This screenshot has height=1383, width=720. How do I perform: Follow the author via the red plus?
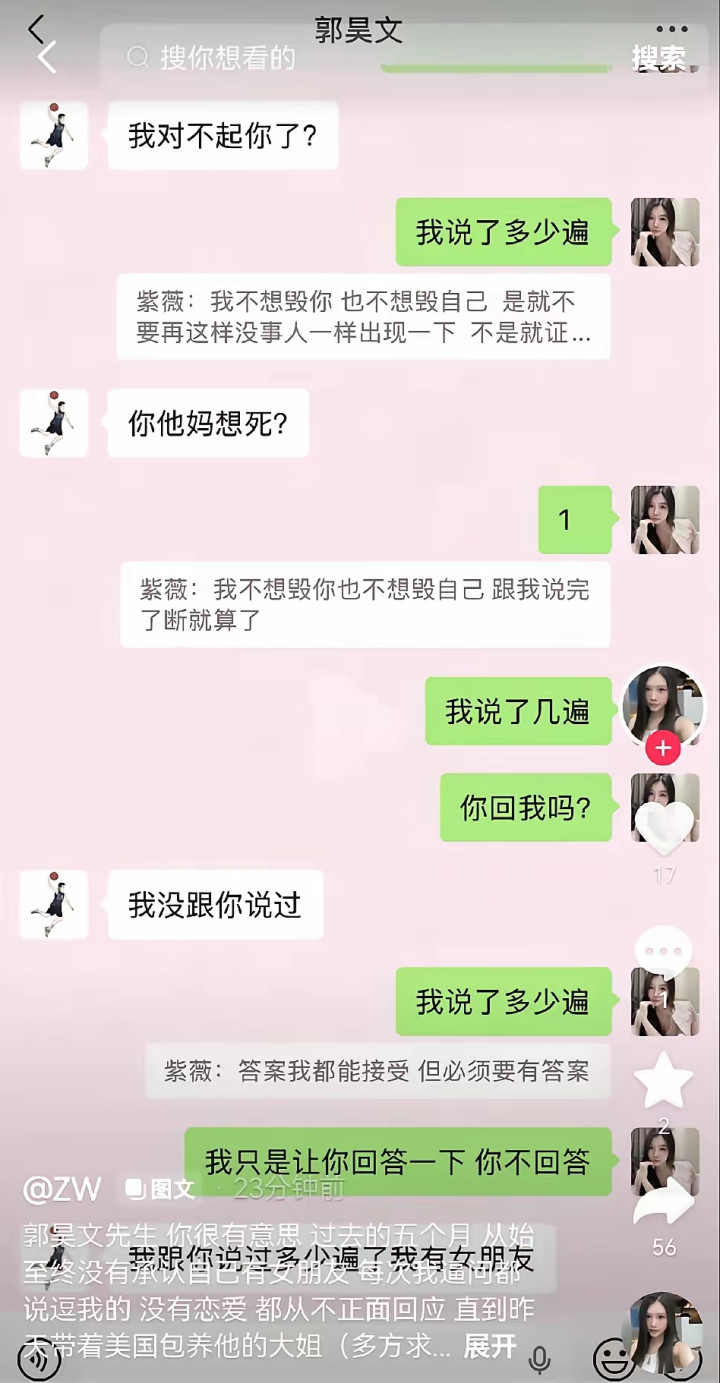(663, 748)
